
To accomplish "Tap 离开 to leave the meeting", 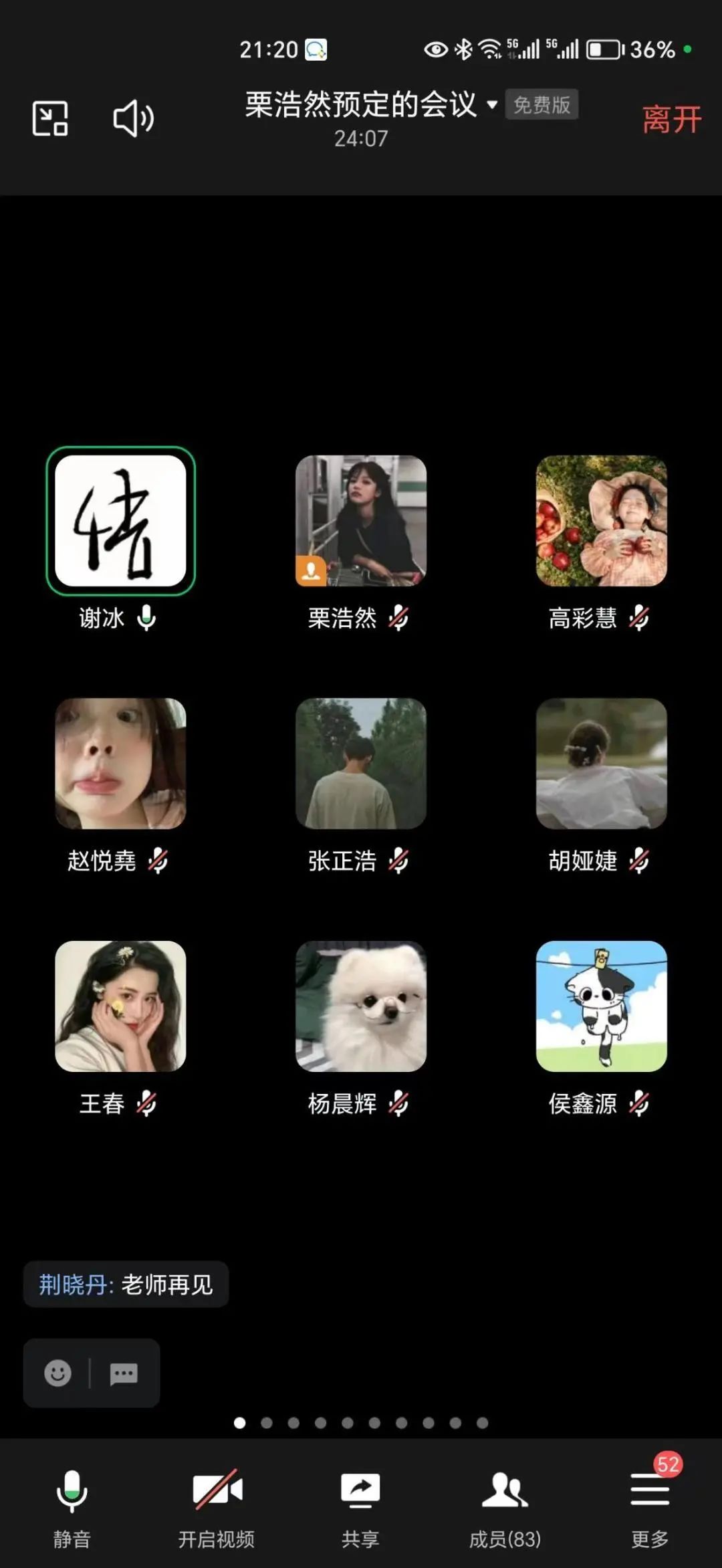I will pos(671,120).
